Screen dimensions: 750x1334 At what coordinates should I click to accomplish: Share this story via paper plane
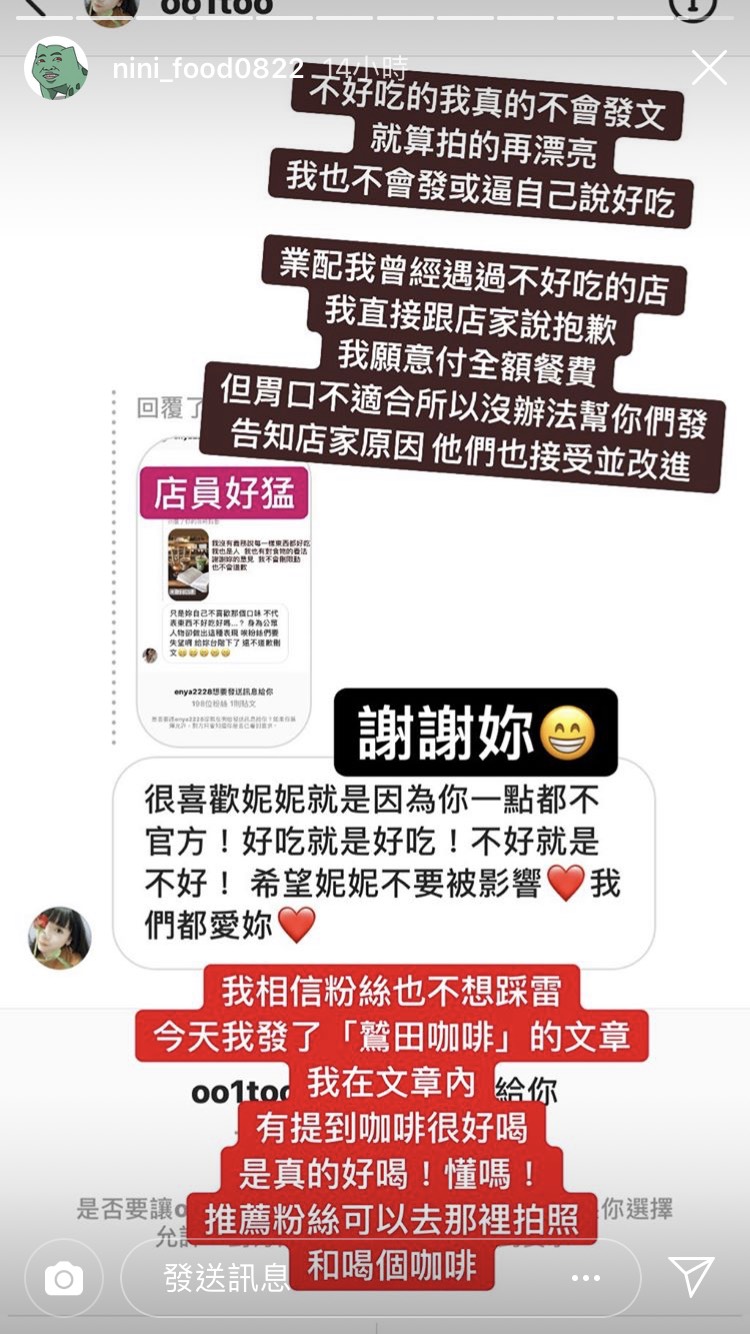[692, 1277]
